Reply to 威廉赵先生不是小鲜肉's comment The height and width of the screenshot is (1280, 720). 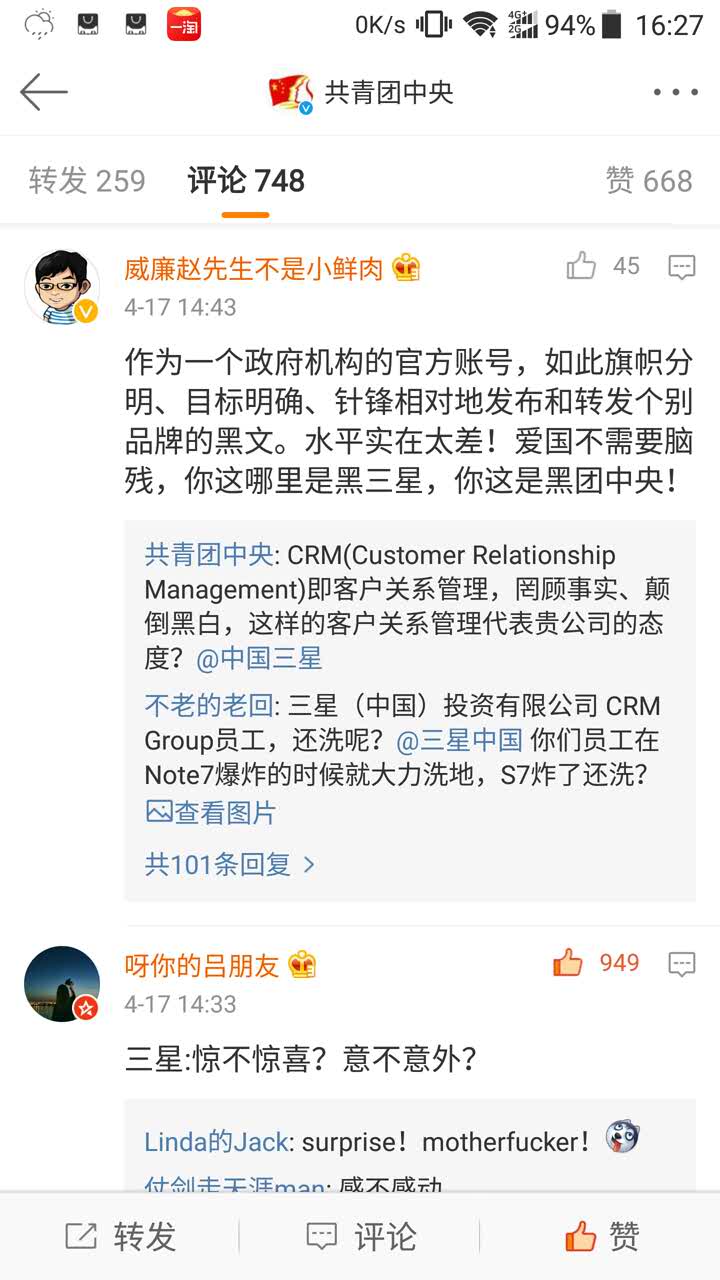tap(681, 267)
